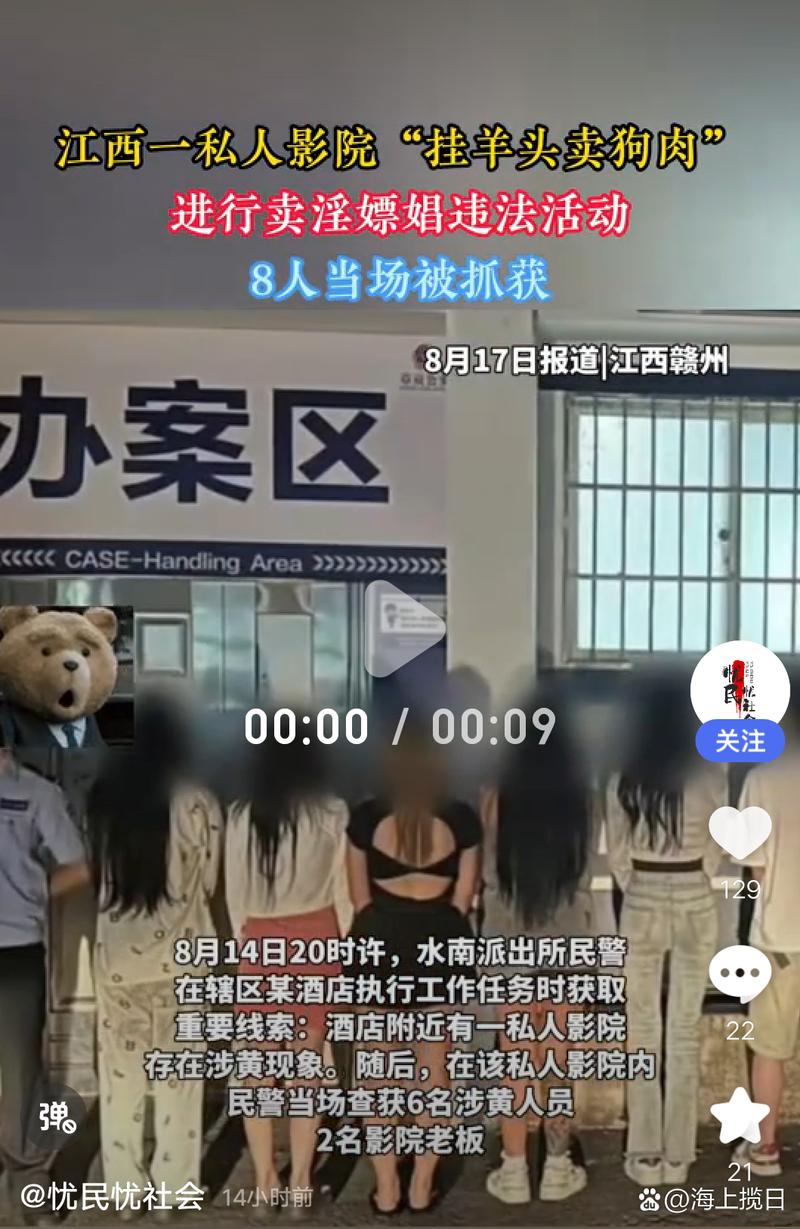Open the uploader's avatar profile

pos(740,685)
